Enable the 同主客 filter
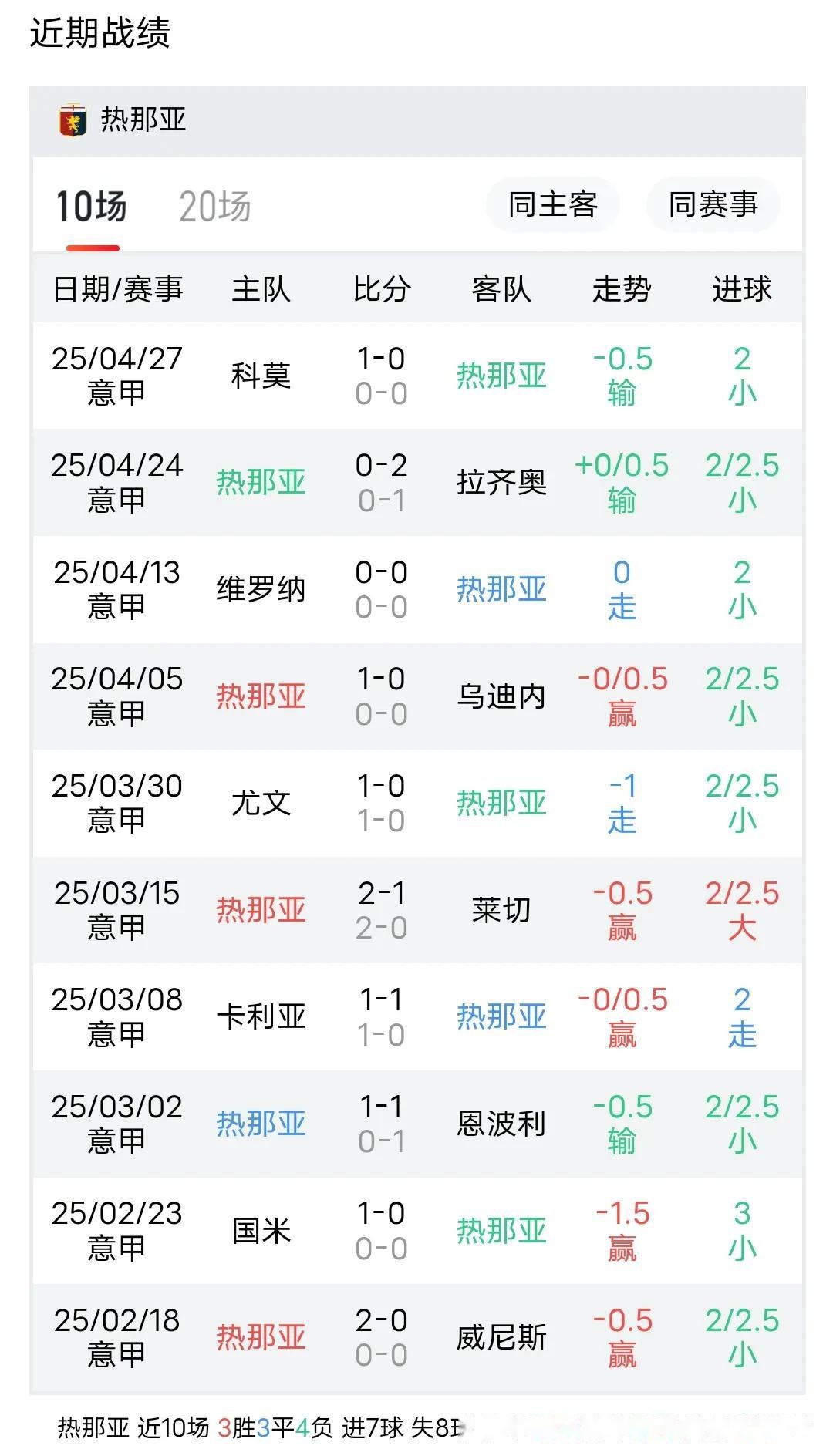 click(x=552, y=204)
